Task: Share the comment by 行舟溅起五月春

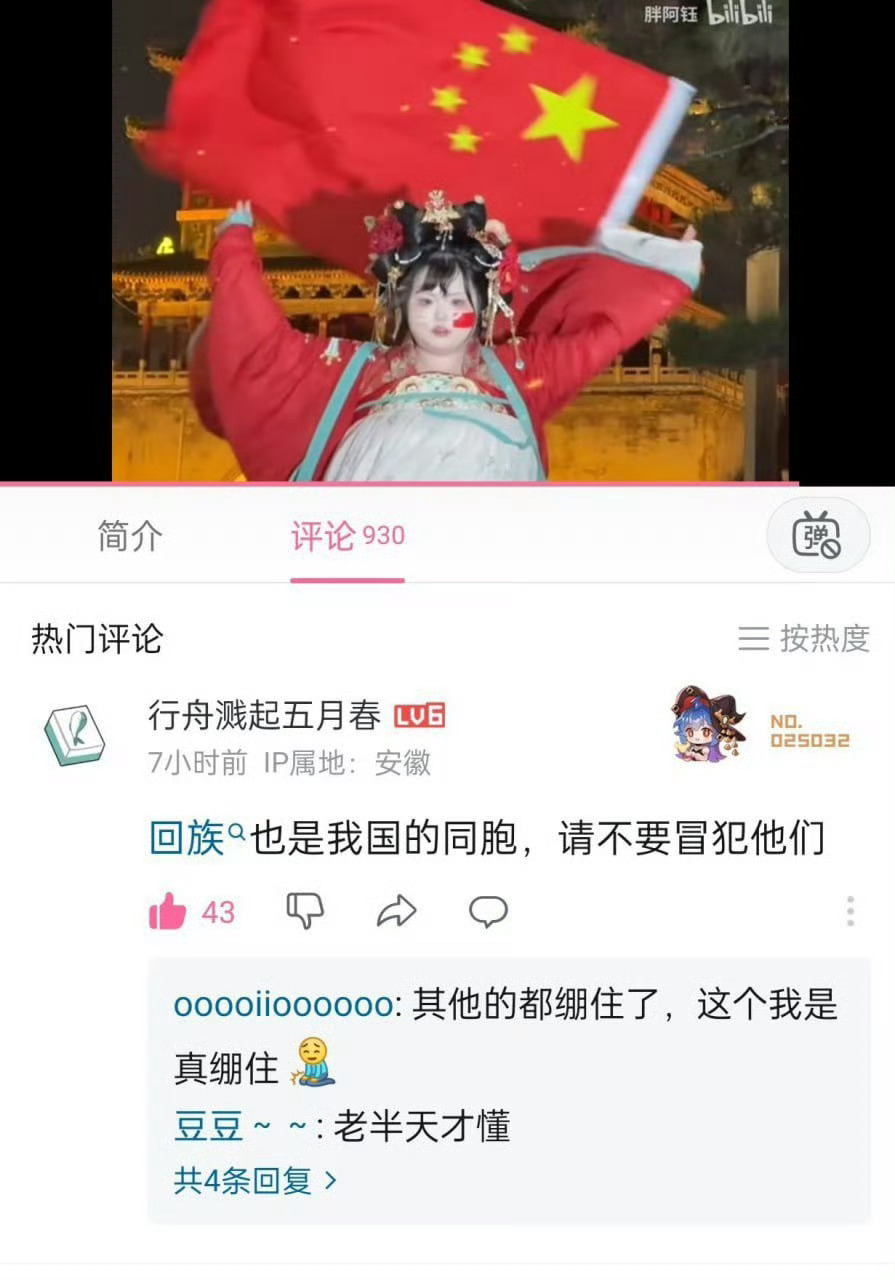Action: coord(396,911)
